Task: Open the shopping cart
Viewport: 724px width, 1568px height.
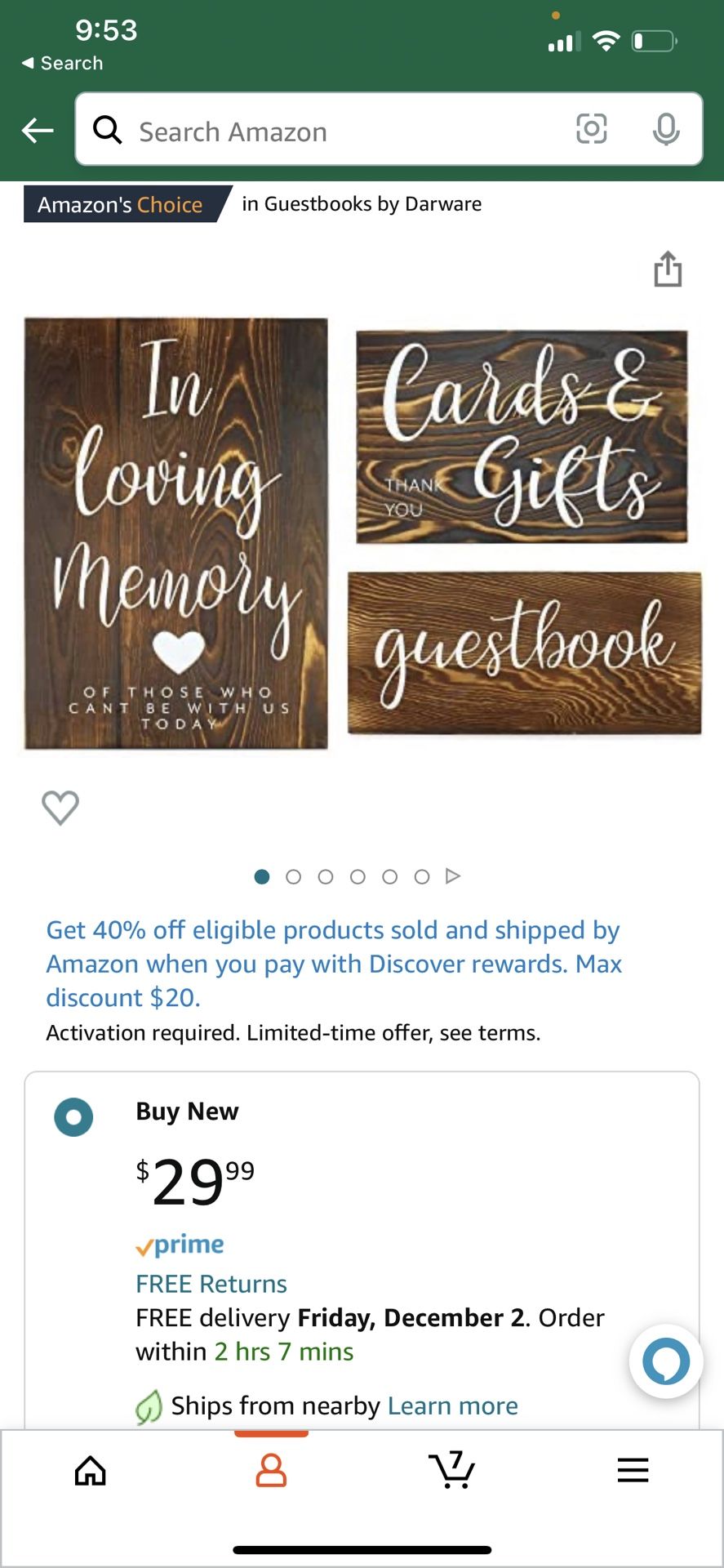Action: click(451, 1471)
